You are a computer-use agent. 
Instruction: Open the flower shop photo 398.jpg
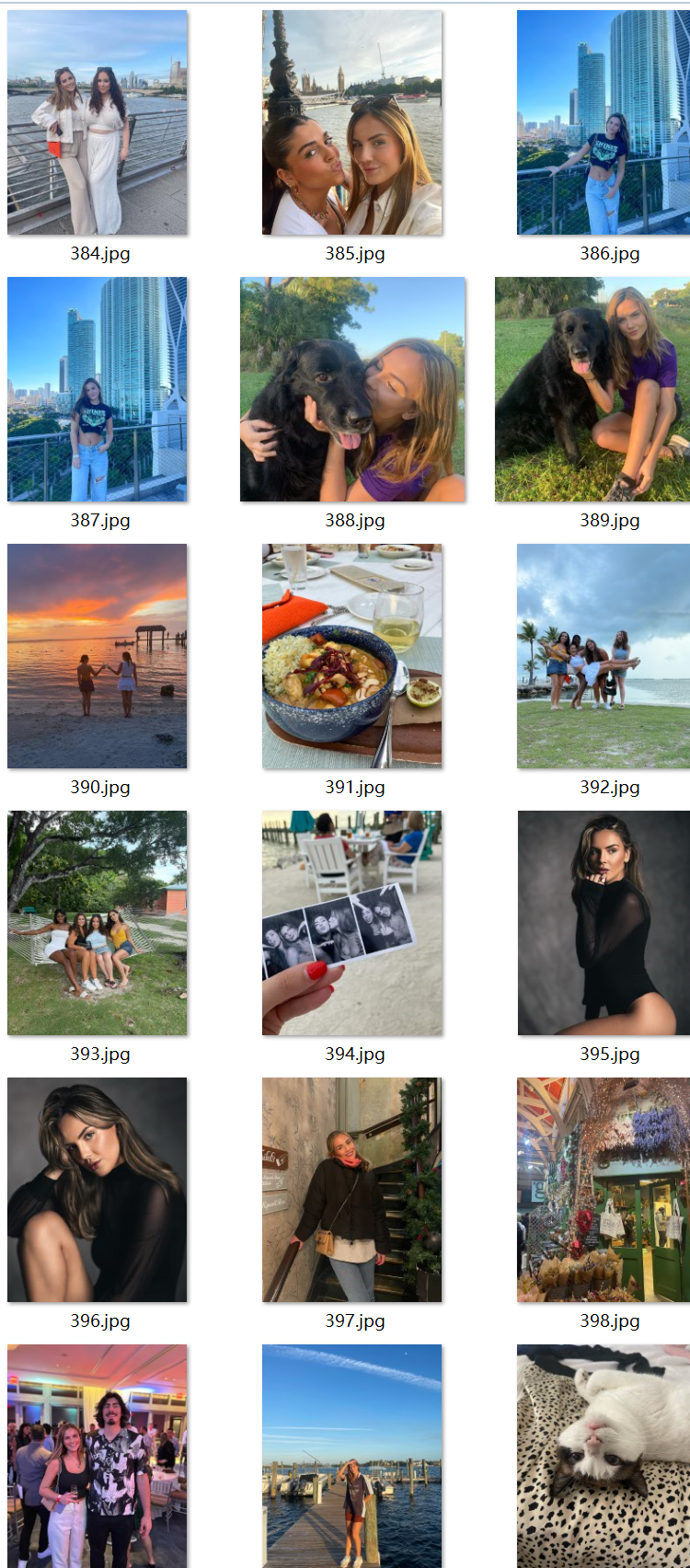(604, 1190)
